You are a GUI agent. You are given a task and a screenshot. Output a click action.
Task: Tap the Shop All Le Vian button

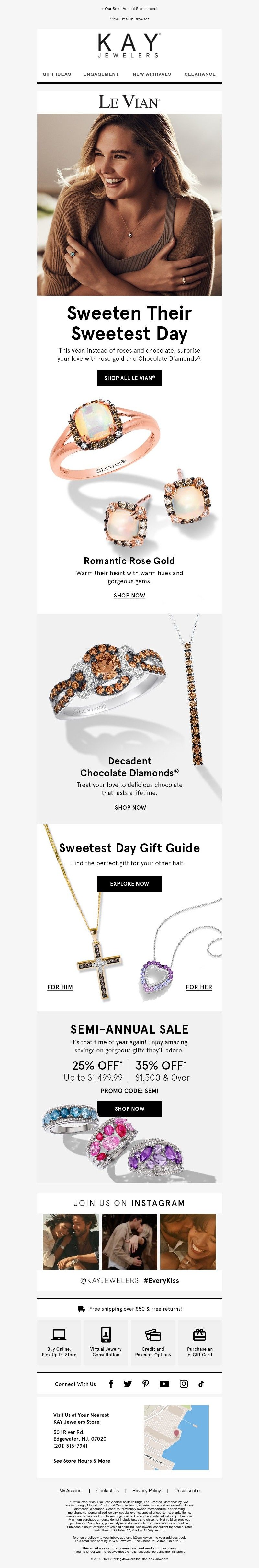tap(129, 378)
